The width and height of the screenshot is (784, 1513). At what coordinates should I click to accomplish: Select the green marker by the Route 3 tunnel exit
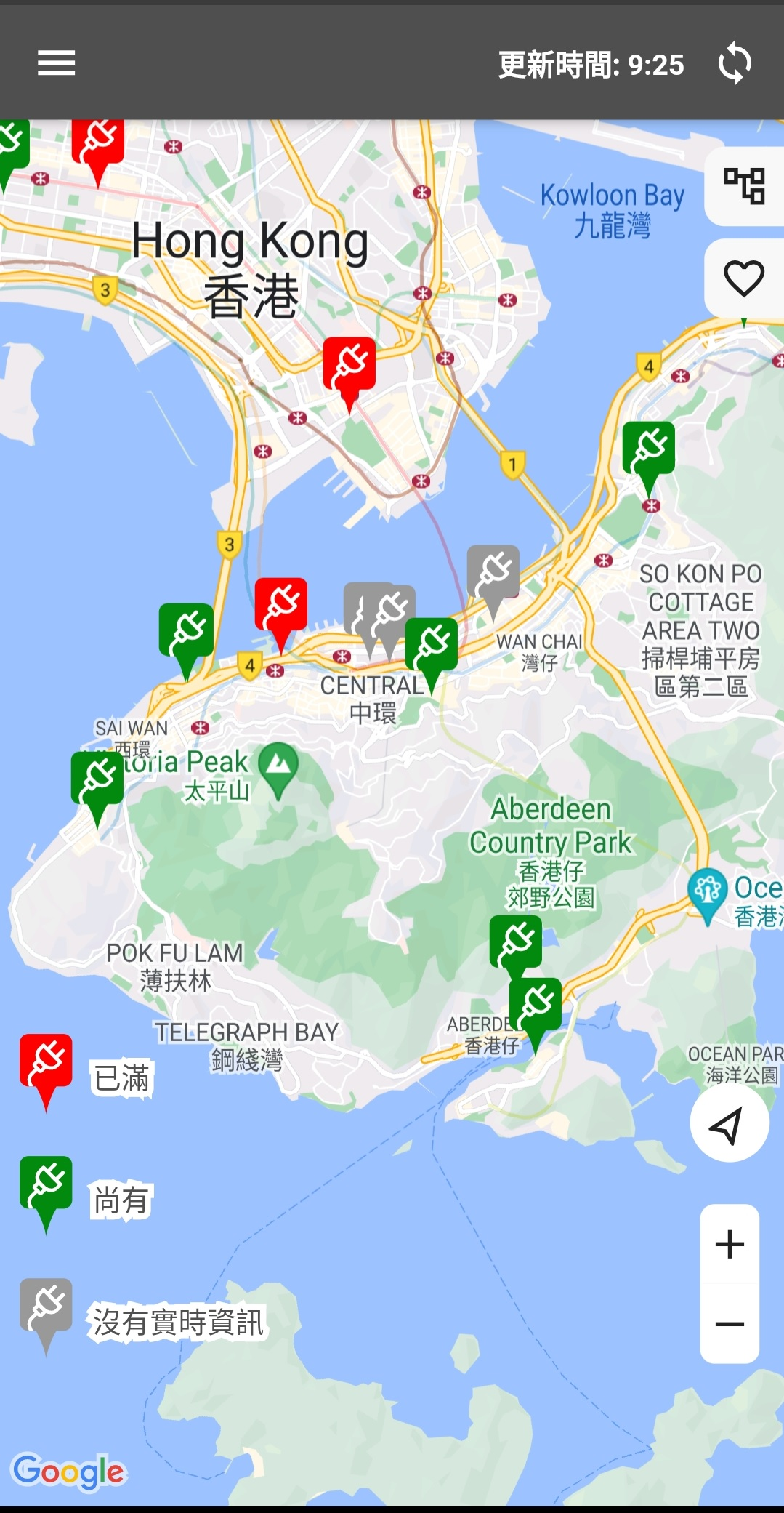coord(186,630)
